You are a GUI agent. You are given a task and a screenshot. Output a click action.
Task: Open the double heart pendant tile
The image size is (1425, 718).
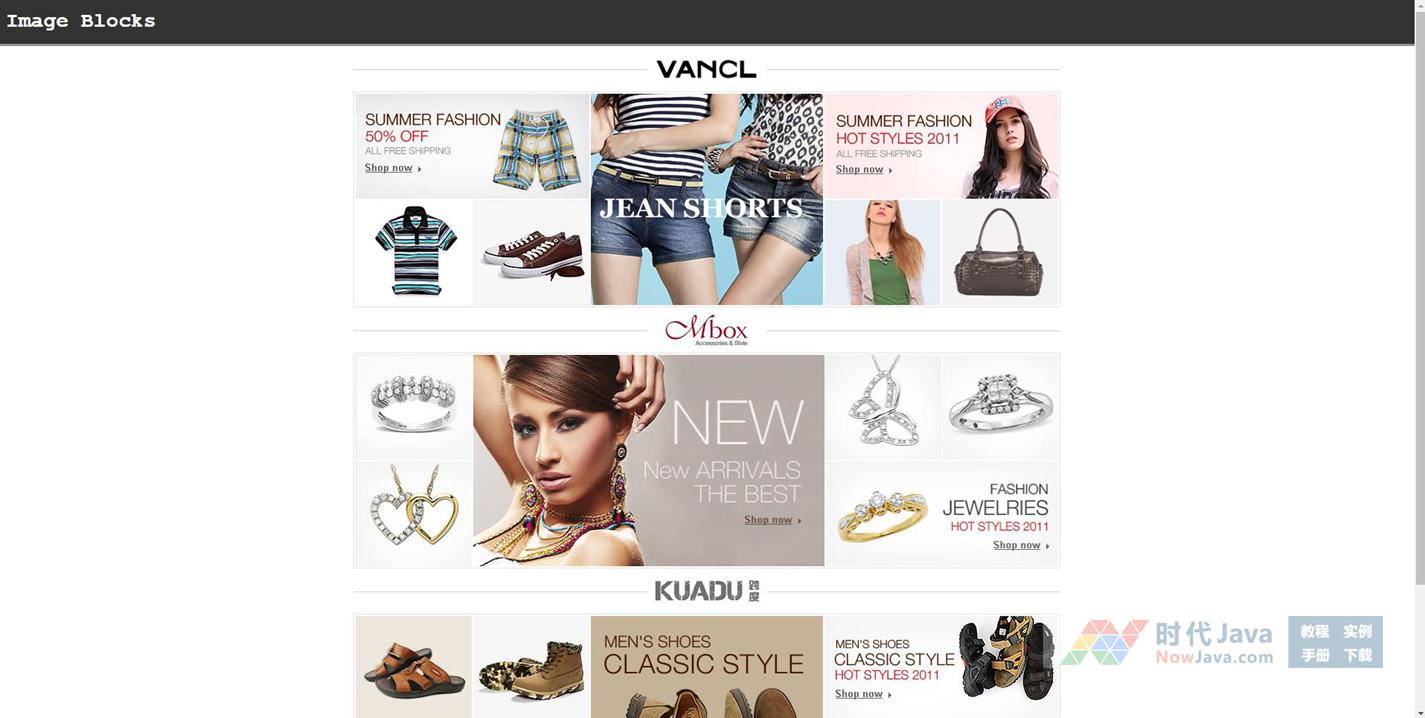(x=414, y=514)
